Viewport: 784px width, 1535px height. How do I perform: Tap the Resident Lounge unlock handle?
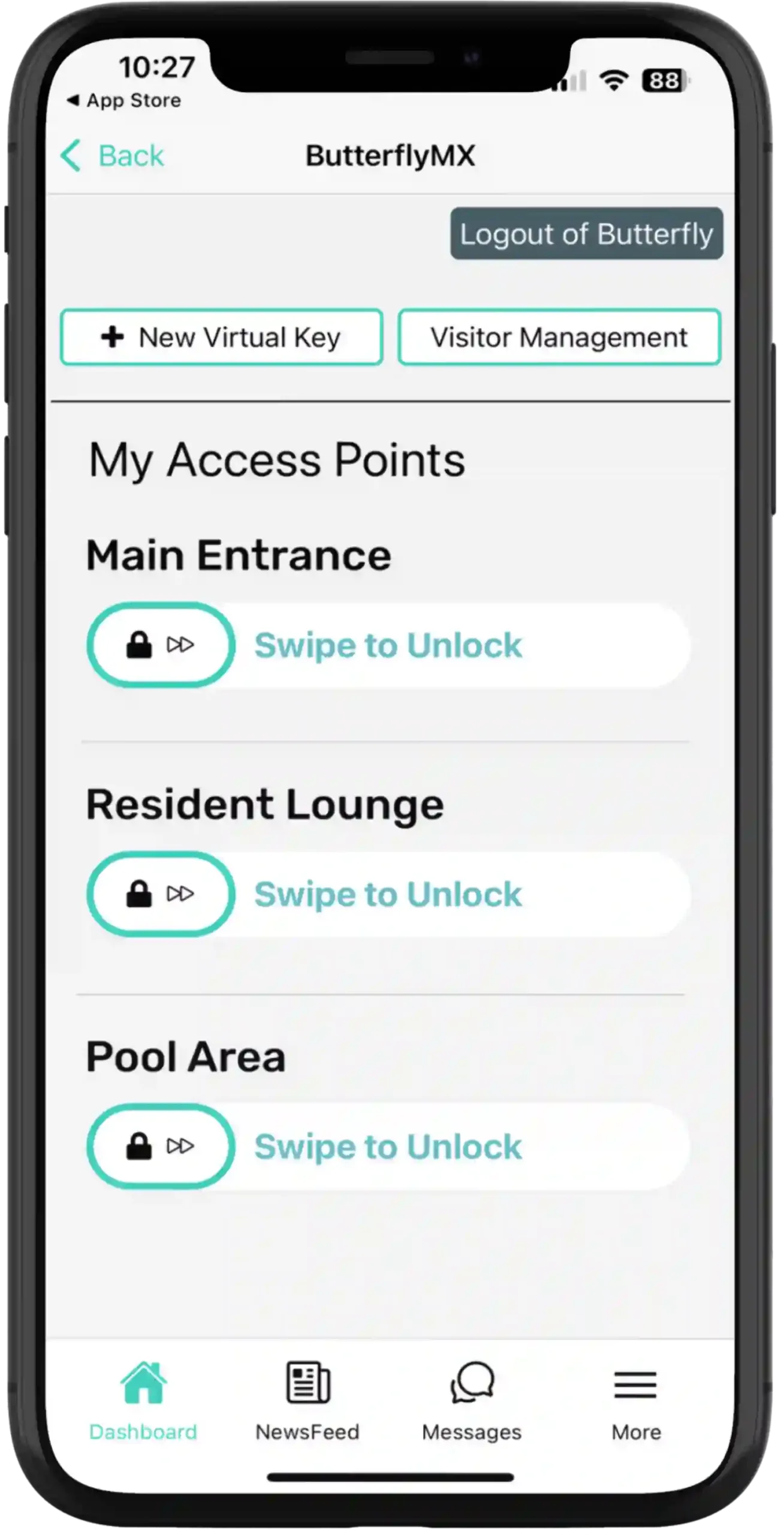tap(160, 894)
